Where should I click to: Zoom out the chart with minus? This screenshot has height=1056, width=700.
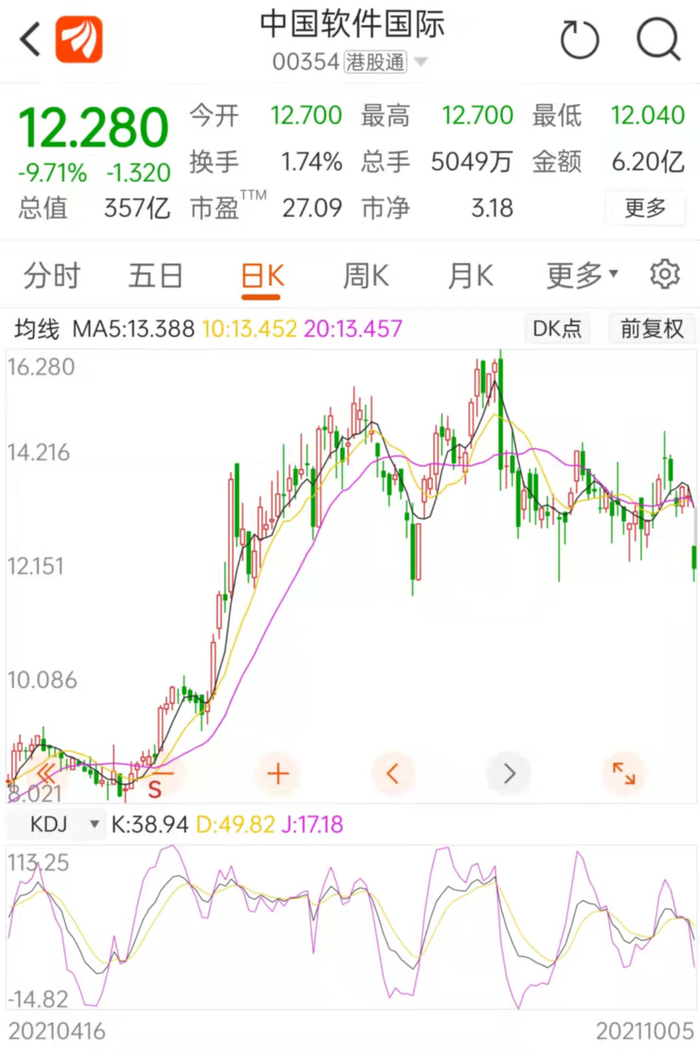coord(163,772)
